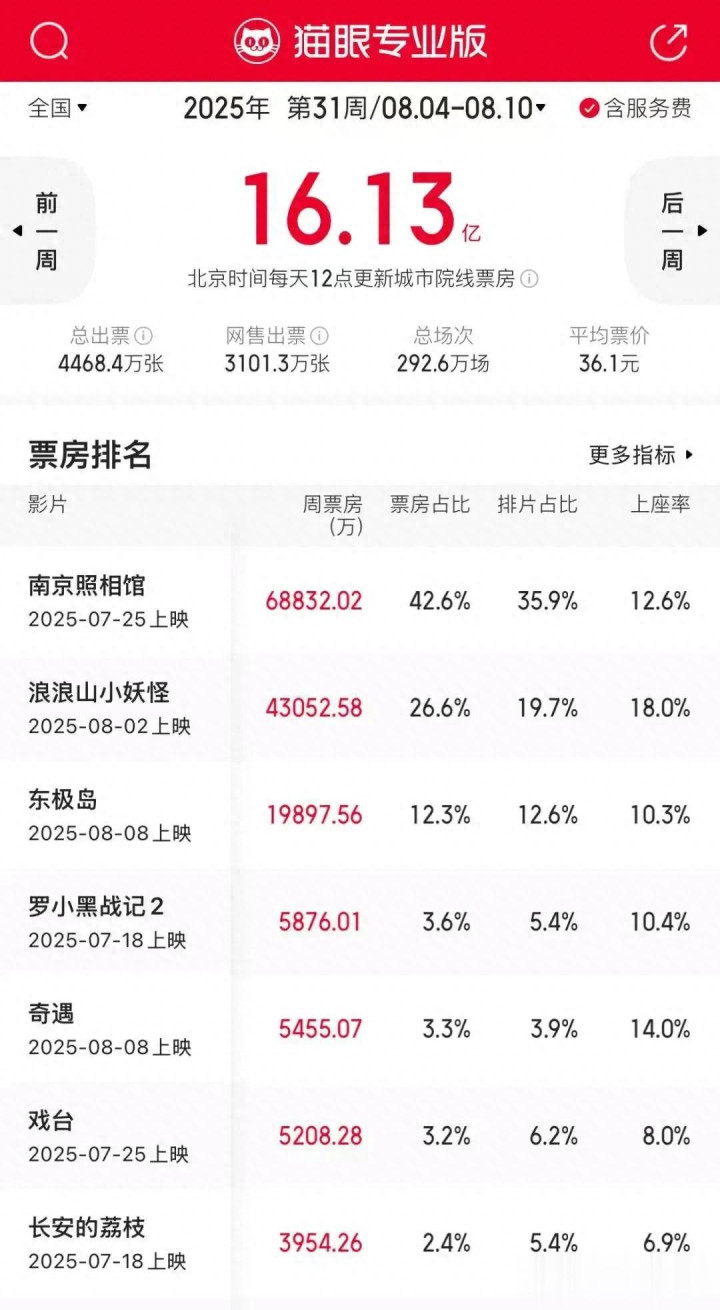Tap the info icon next to 网售出票
The image size is (720, 1310).
[319, 336]
